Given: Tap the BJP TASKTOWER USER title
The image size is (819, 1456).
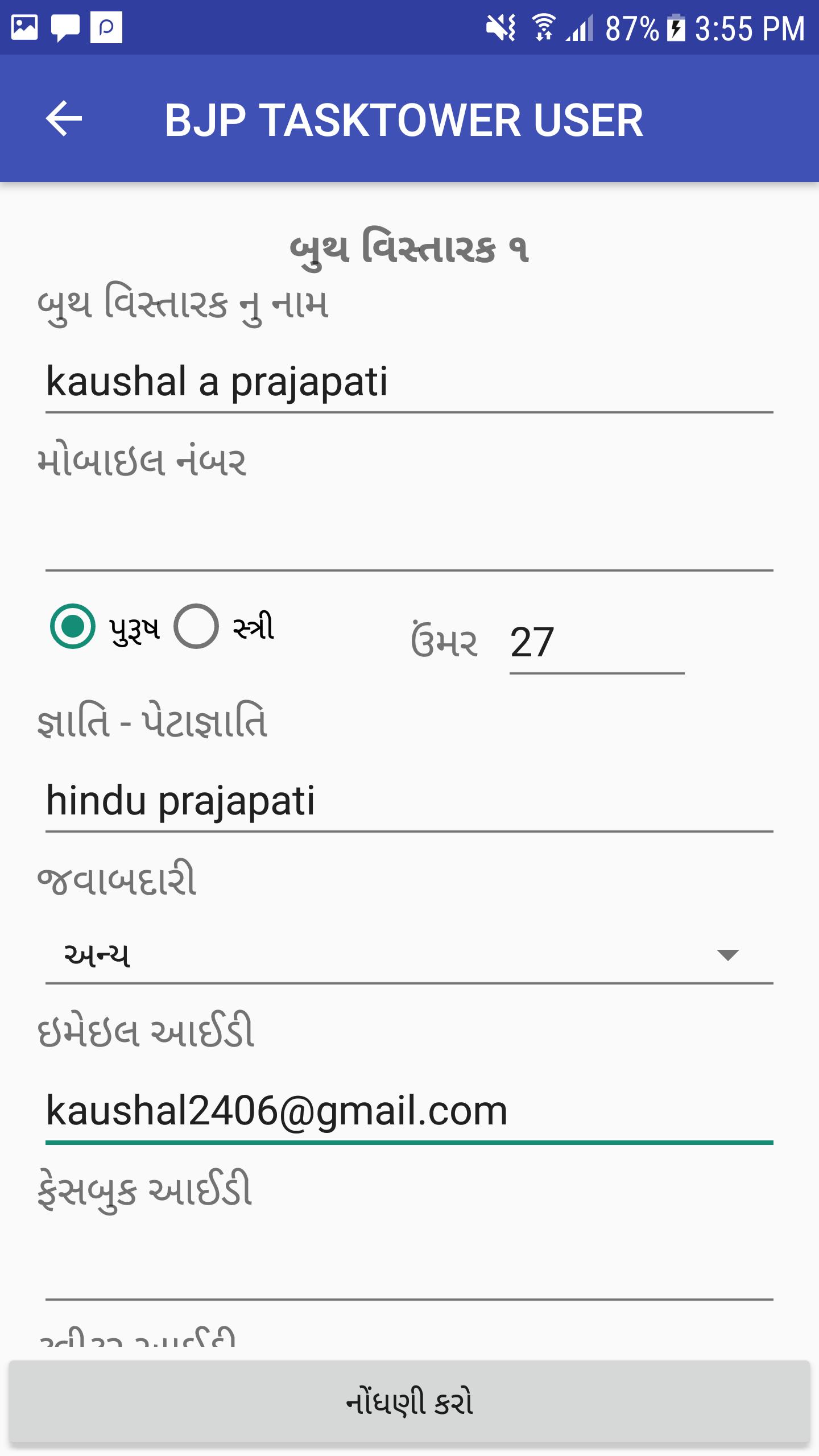Looking at the screenshot, I should click(405, 119).
